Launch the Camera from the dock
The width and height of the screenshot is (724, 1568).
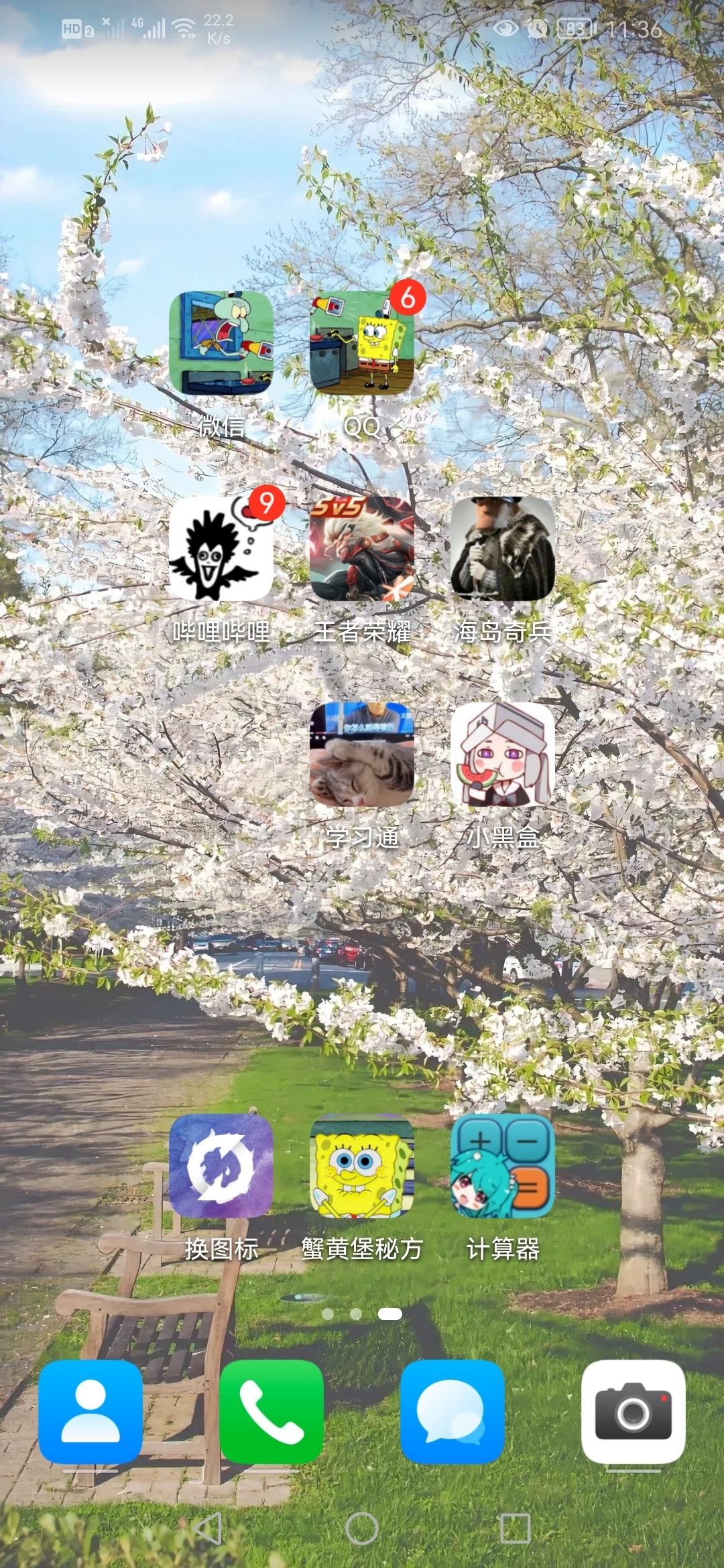(633, 1411)
